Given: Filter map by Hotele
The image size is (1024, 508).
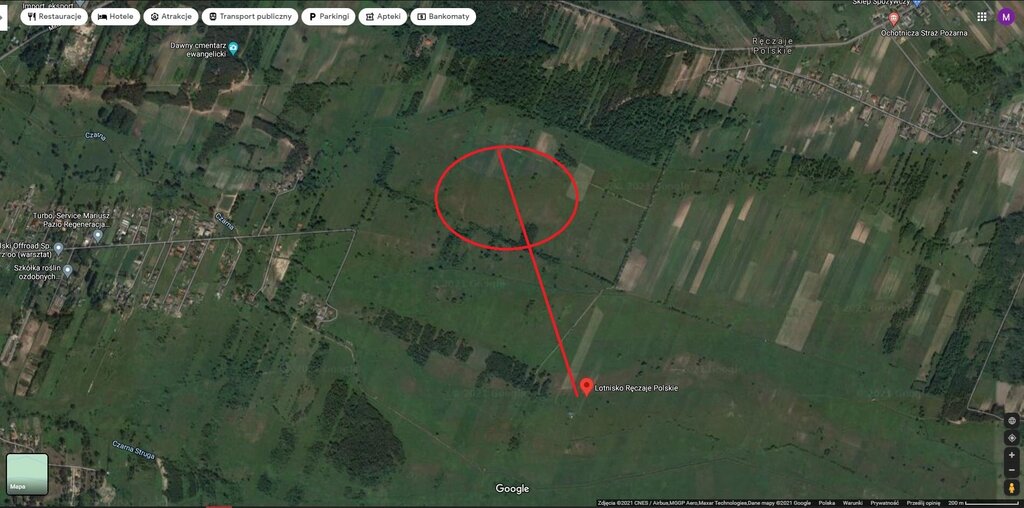Looking at the screenshot, I should pyautogui.click(x=116, y=17).
